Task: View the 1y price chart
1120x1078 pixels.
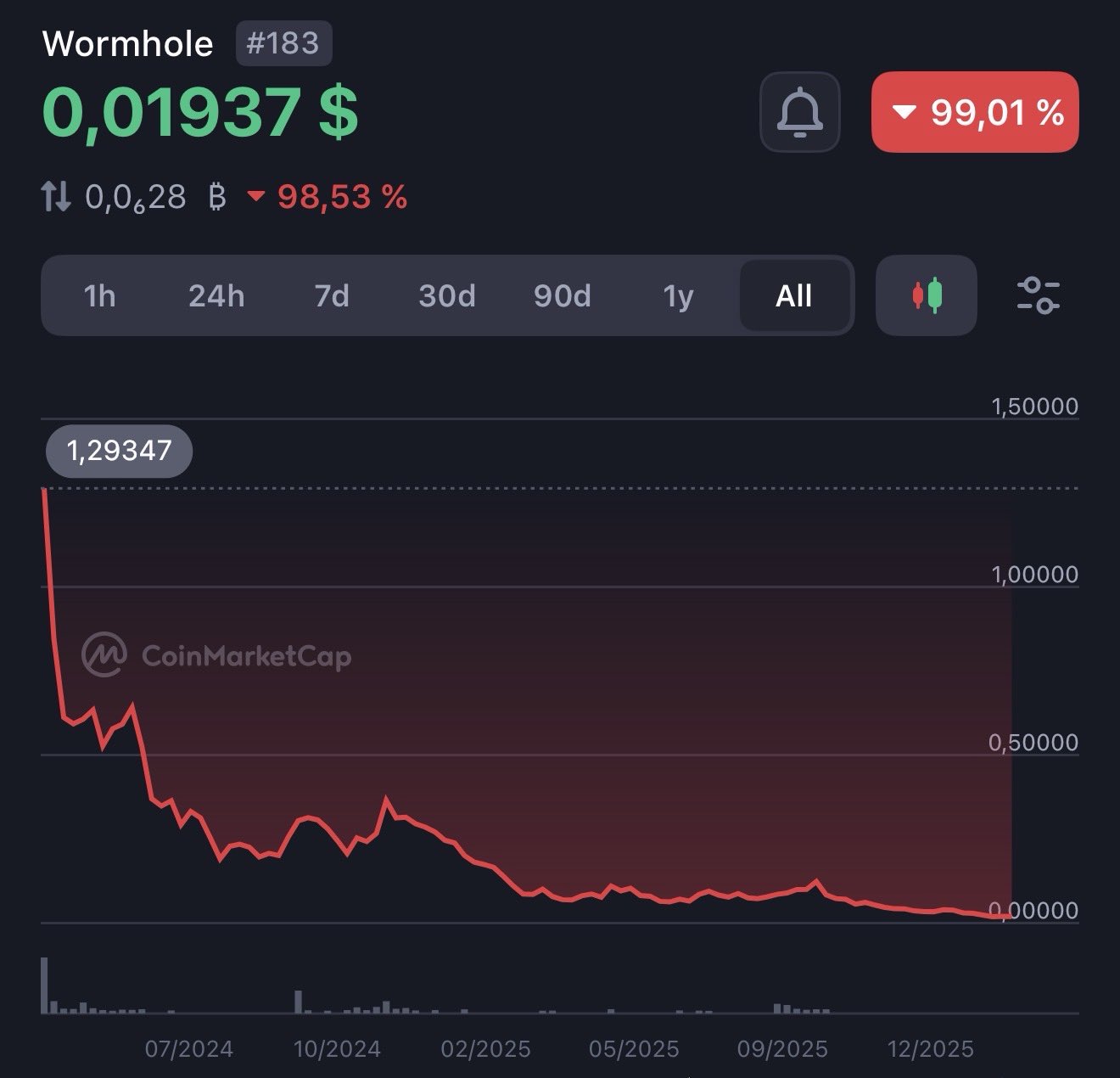Action: tap(678, 295)
